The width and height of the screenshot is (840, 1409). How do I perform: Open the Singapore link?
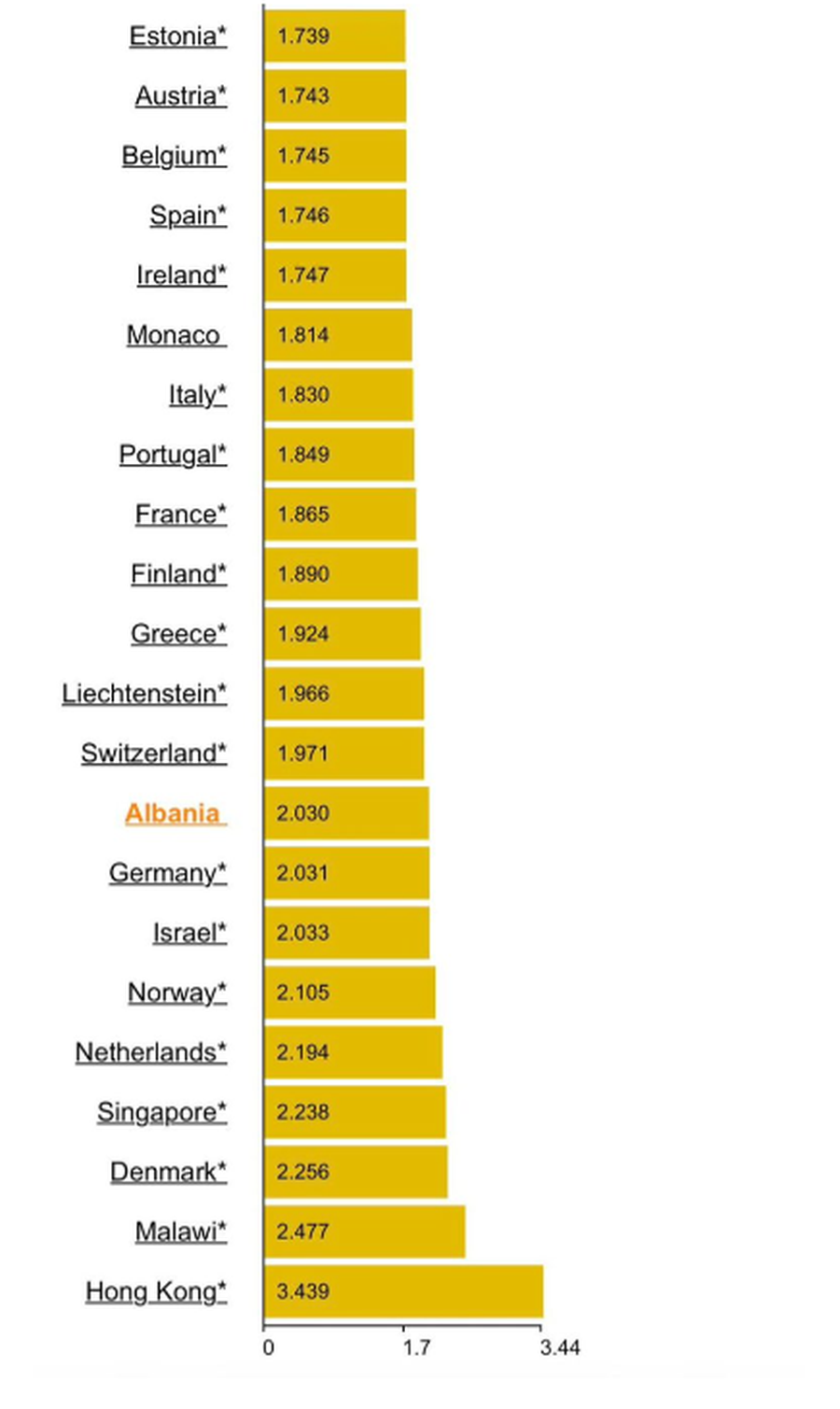pyautogui.click(x=161, y=1112)
